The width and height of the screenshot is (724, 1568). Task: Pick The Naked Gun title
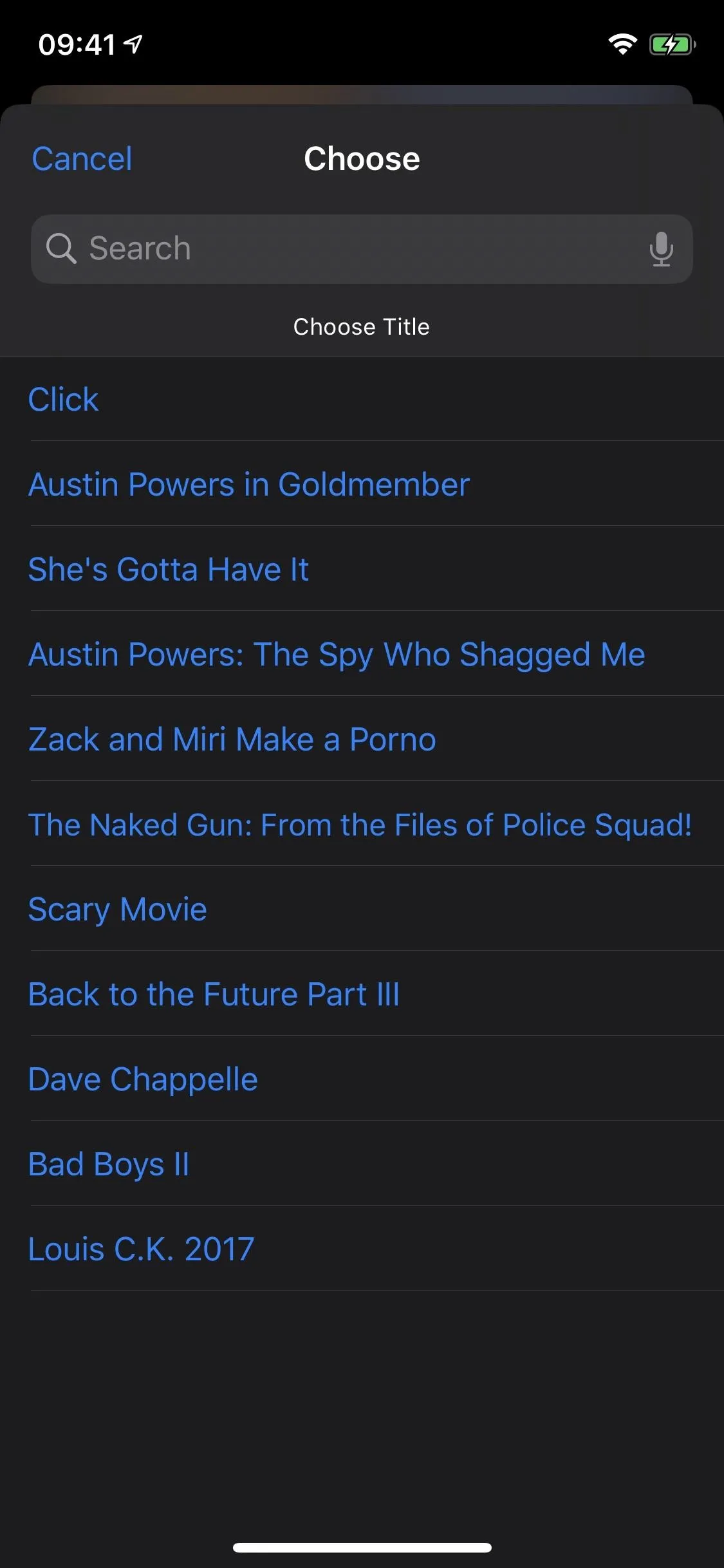click(362, 824)
